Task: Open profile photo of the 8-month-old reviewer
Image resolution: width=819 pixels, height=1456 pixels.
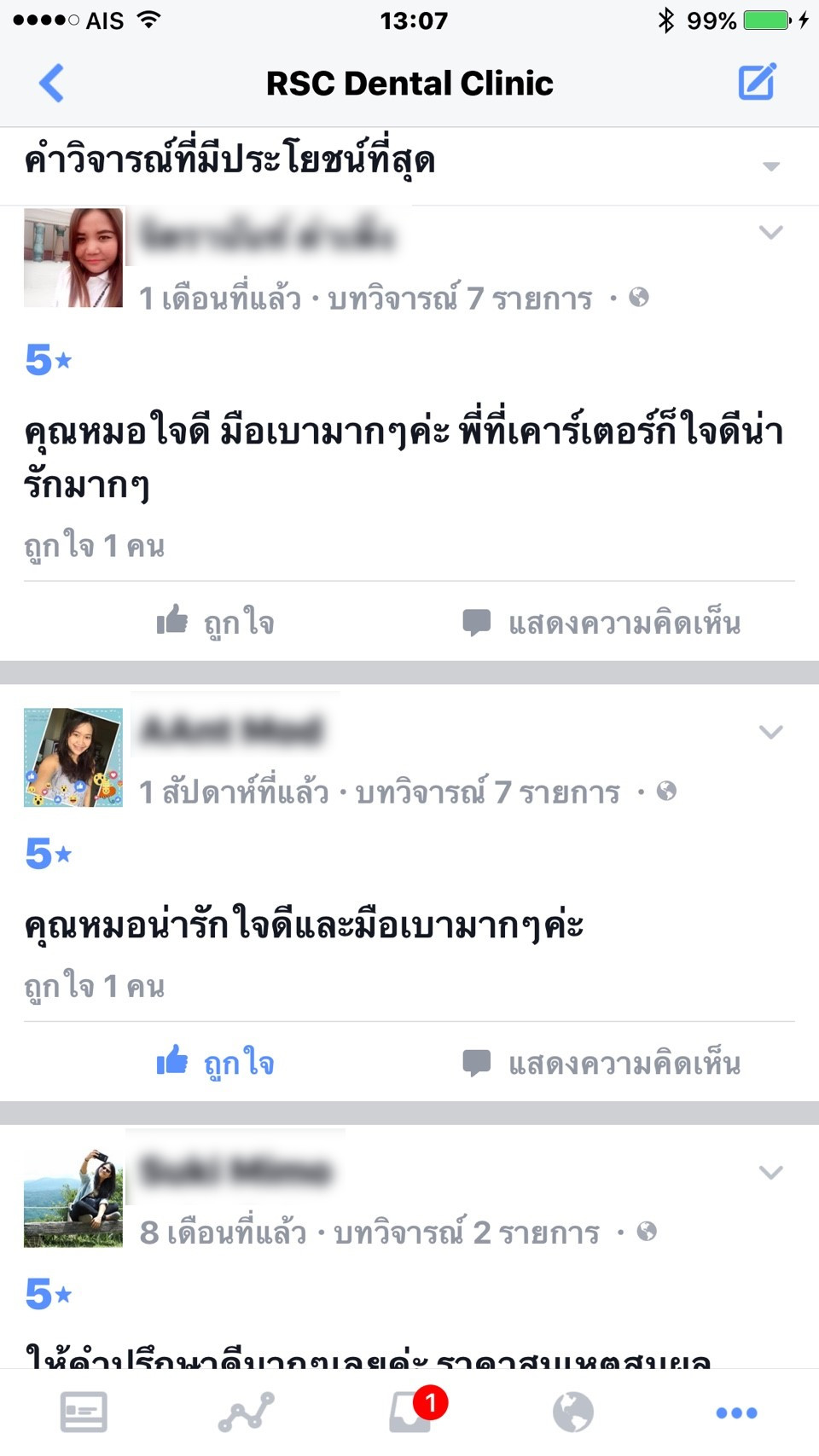Action: tap(73, 1198)
